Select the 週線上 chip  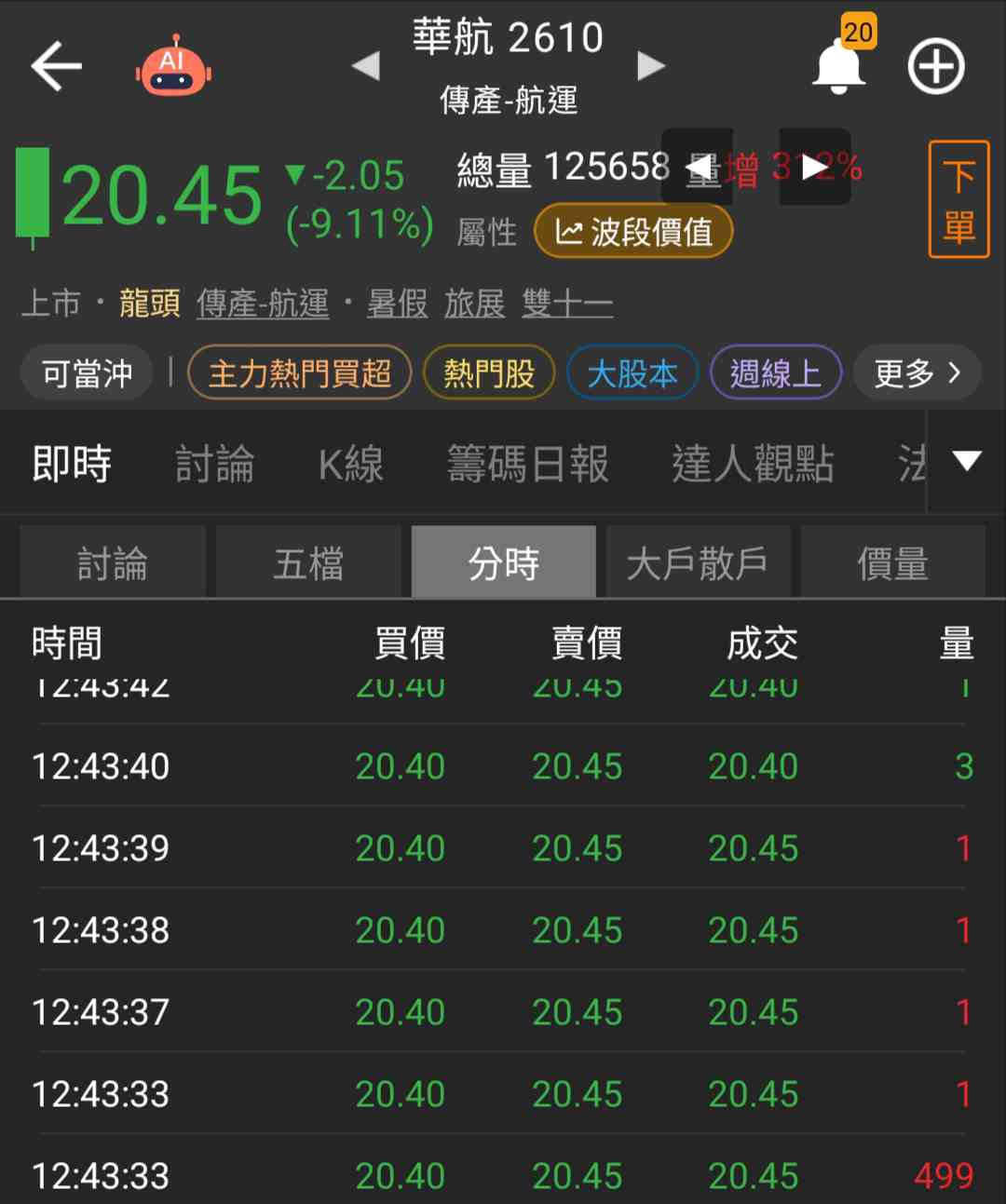tap(776, 373)
